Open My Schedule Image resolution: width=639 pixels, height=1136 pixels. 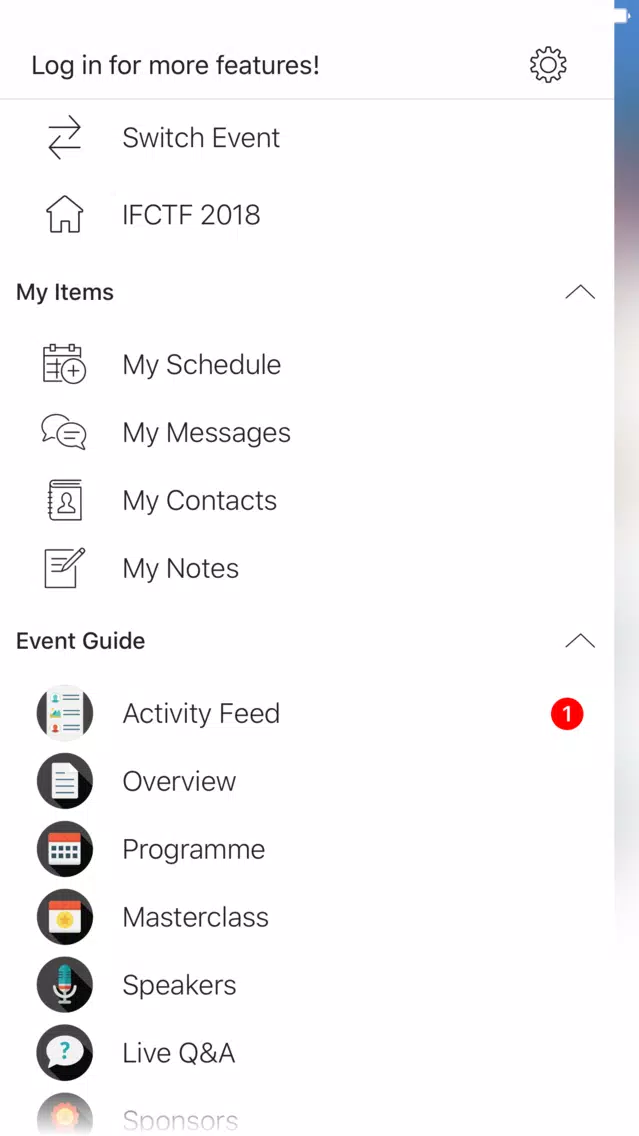[x=307, y=364]
